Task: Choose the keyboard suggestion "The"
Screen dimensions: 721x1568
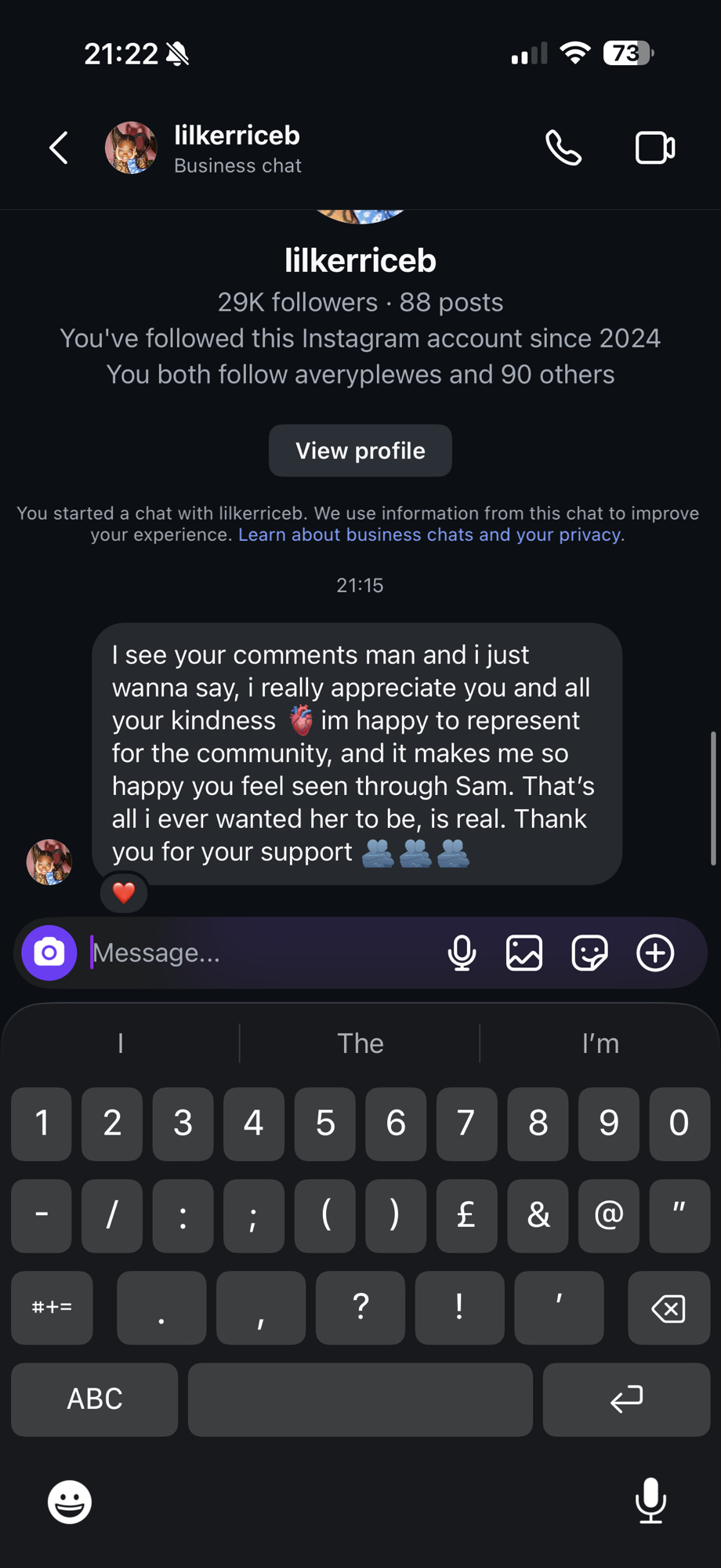Action: 360,1044
